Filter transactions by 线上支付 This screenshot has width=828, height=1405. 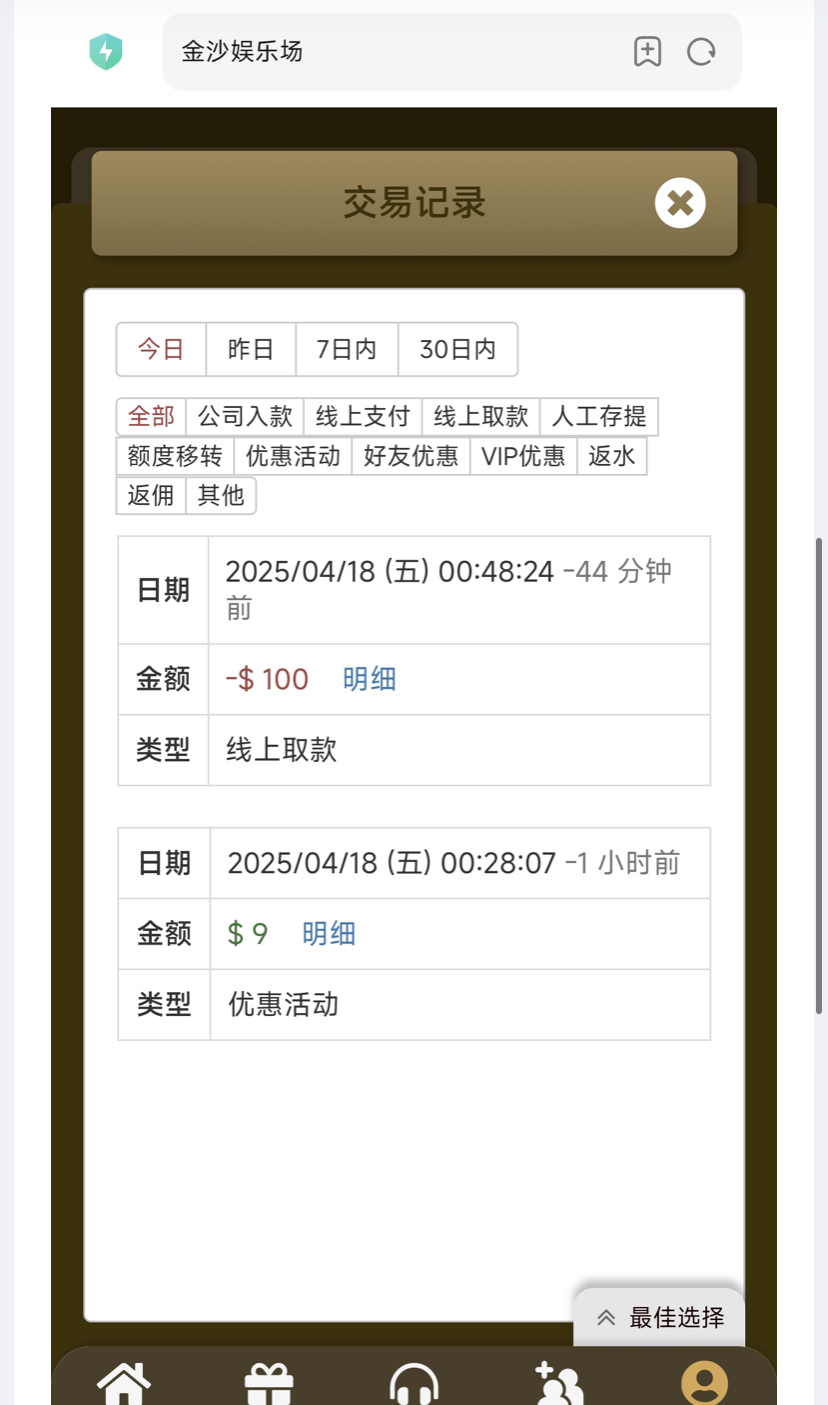(x=363, y=417)
